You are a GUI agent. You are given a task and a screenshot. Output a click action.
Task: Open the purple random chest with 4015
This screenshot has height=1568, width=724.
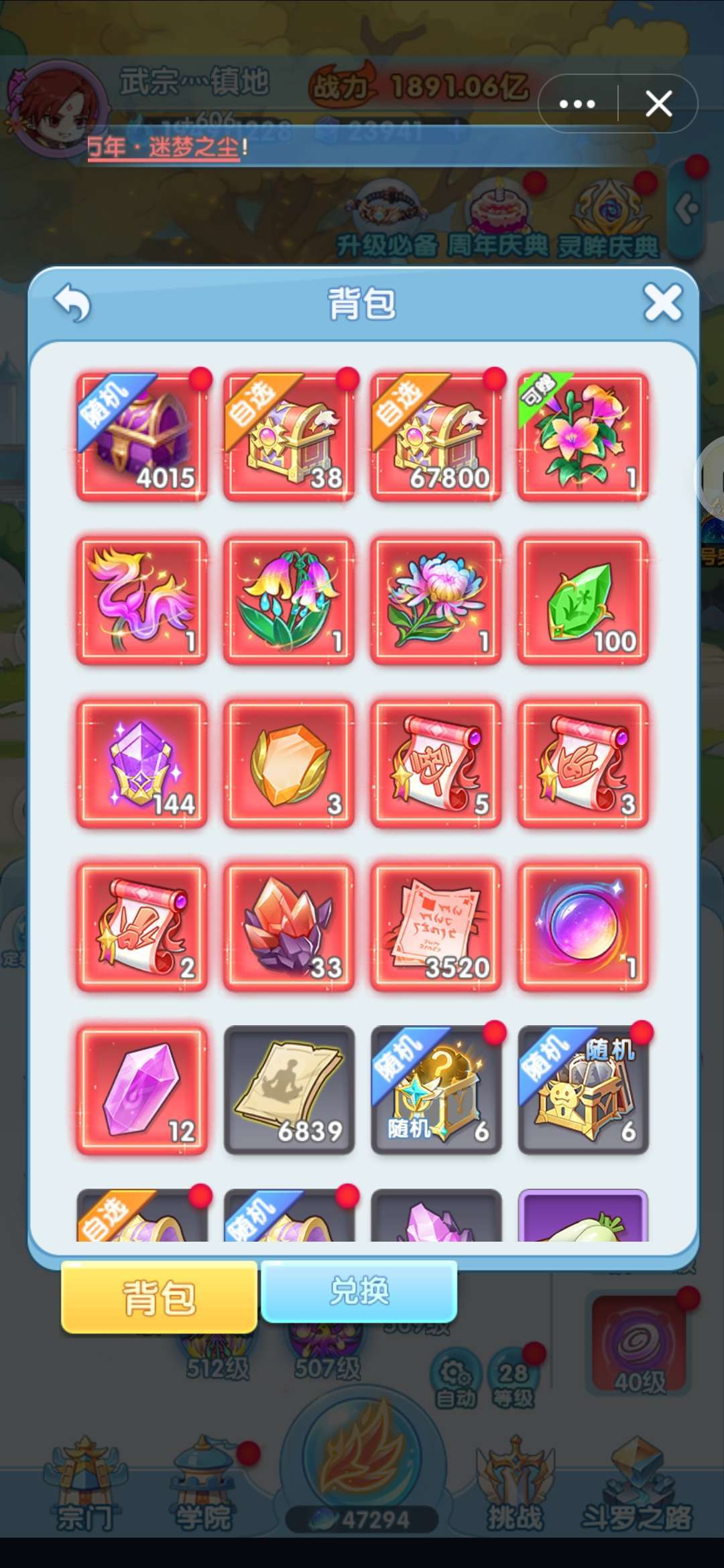141,438
